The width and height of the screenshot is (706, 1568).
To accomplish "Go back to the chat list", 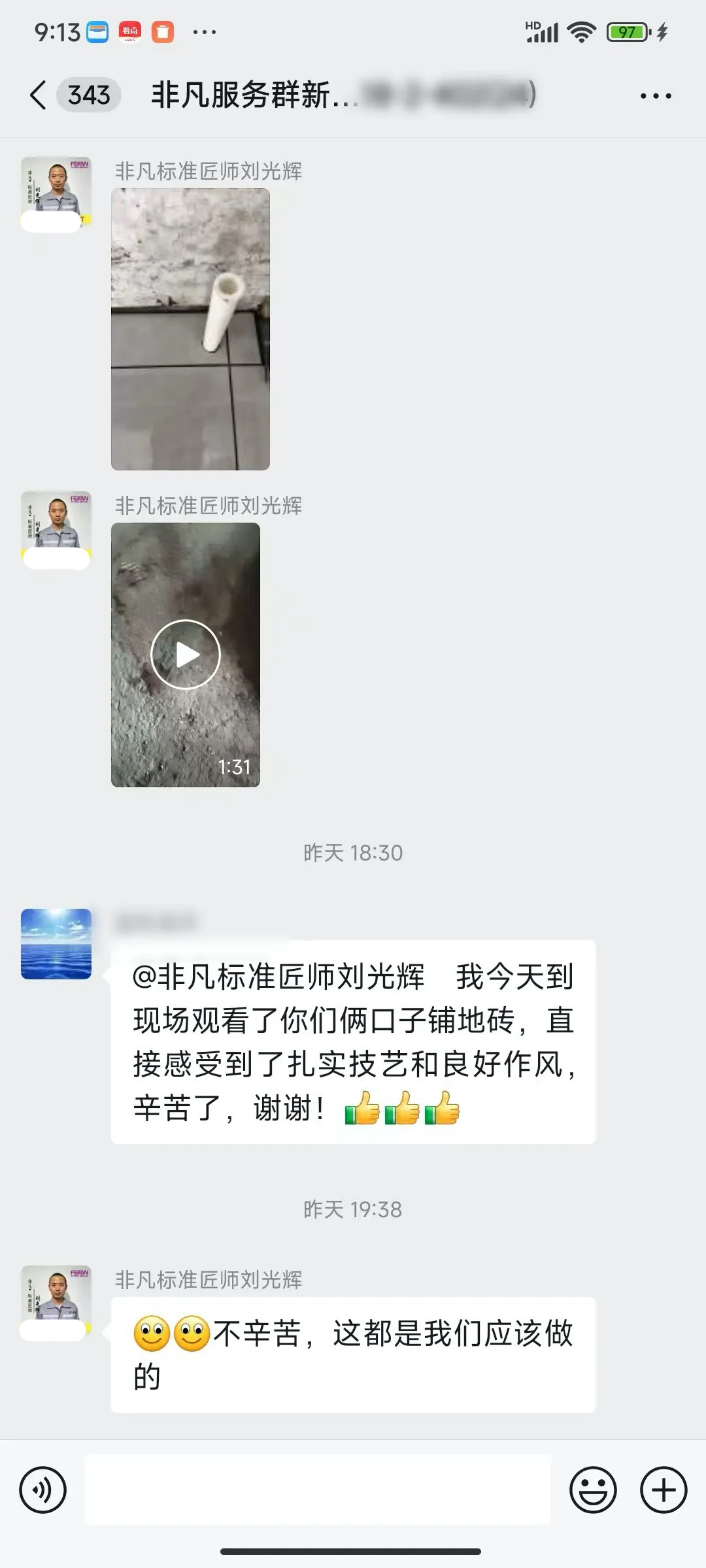I will point(39,95).
